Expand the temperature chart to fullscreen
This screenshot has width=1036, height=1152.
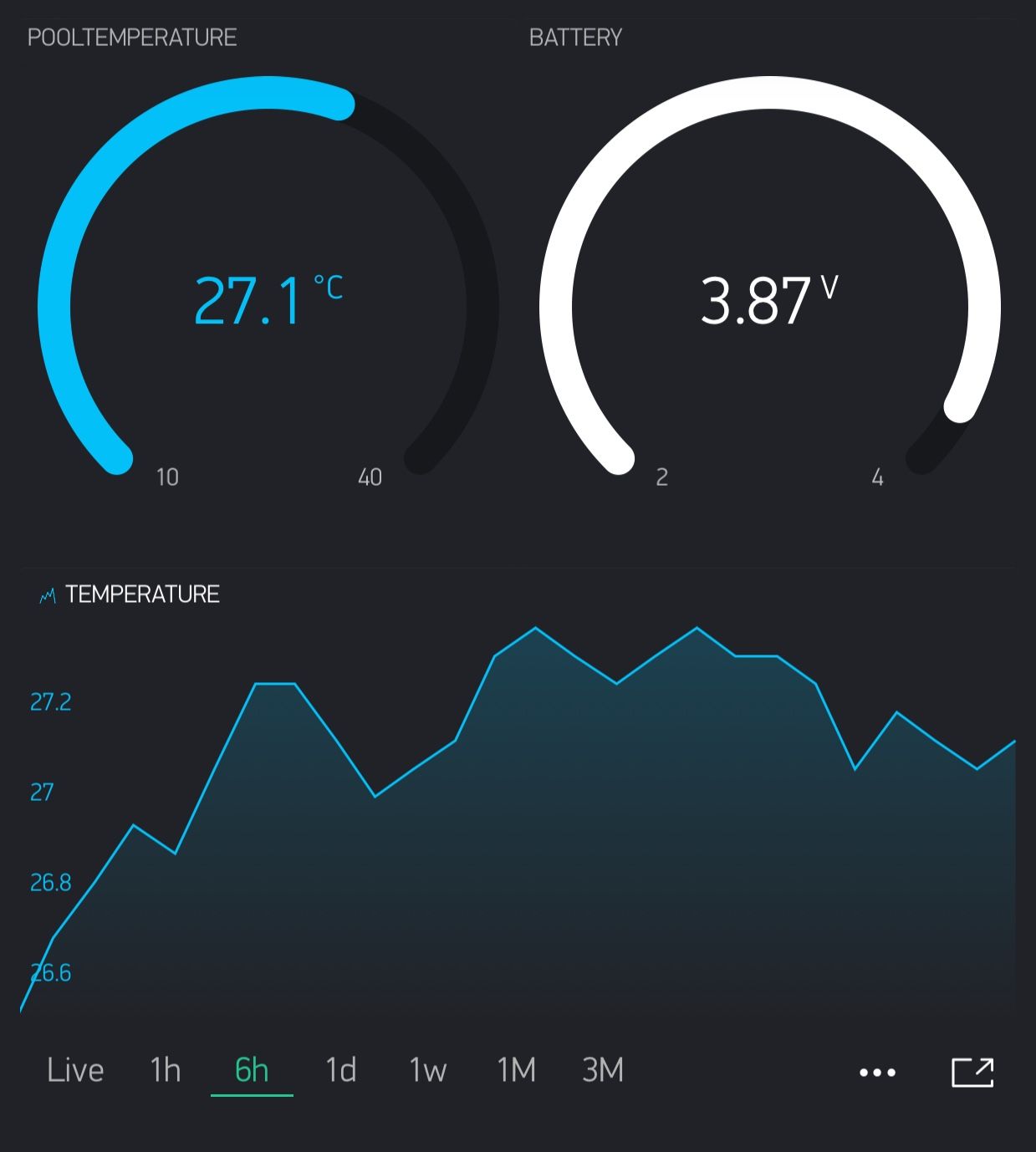pos(972,1073)
